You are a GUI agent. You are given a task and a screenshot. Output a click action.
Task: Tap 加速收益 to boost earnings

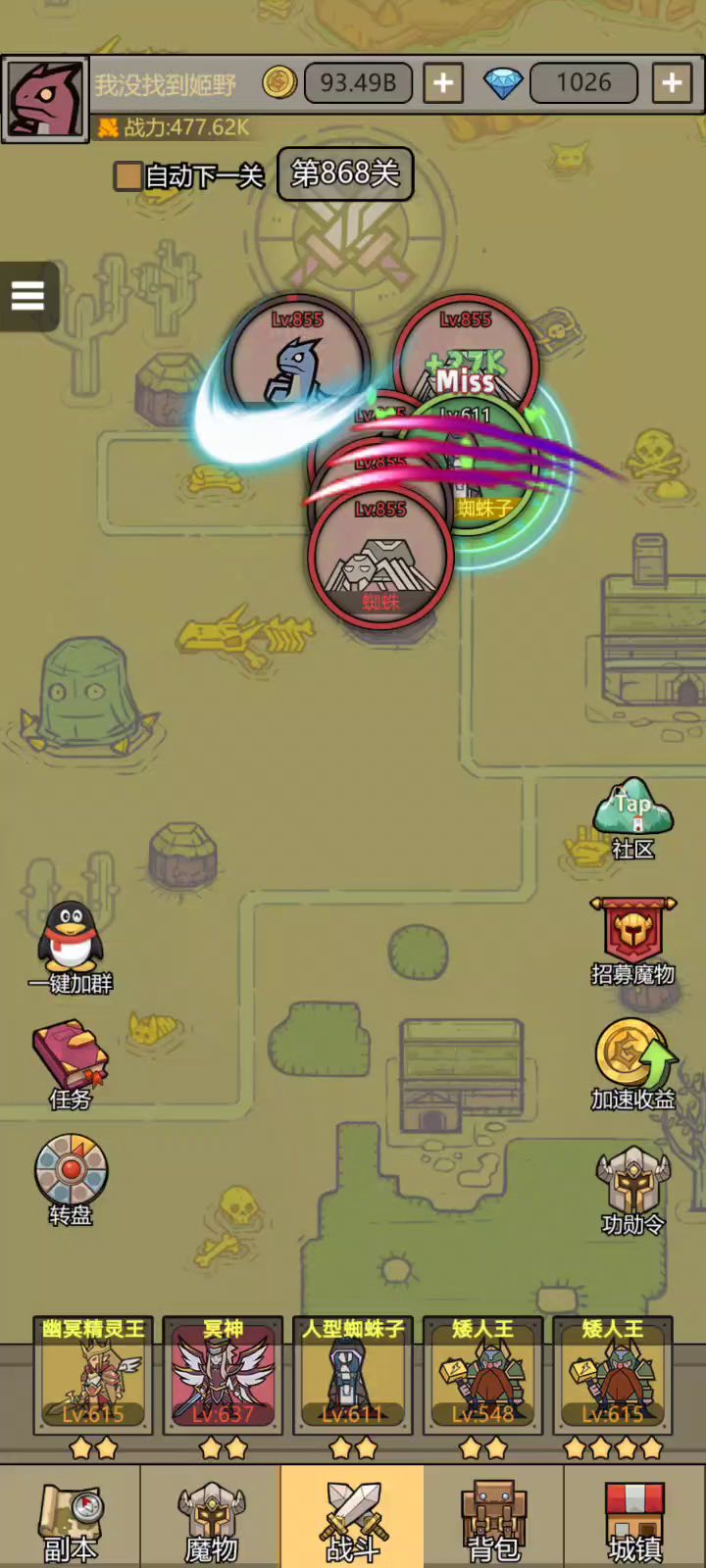click(x=632, y=1063)
